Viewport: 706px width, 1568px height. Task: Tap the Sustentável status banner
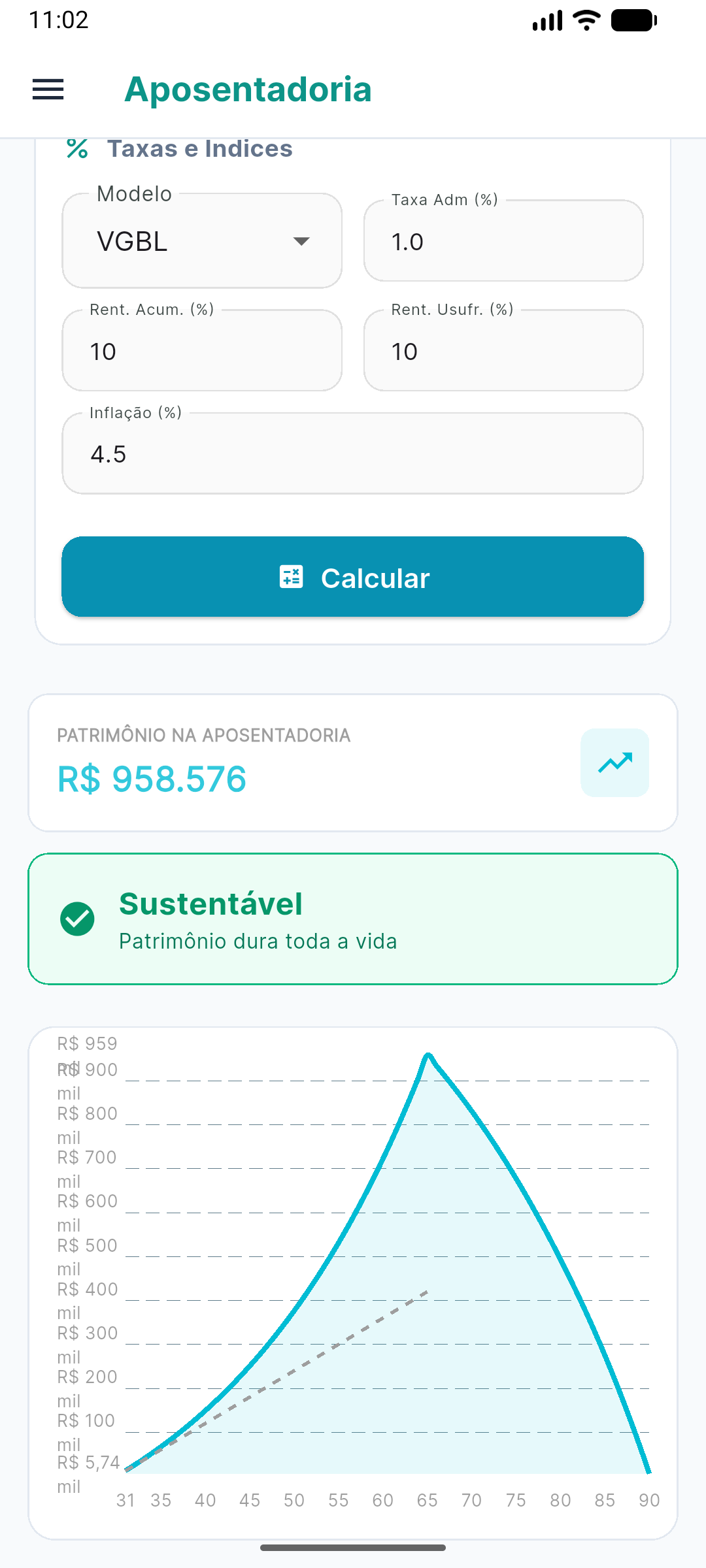click(x=353, y=919)
